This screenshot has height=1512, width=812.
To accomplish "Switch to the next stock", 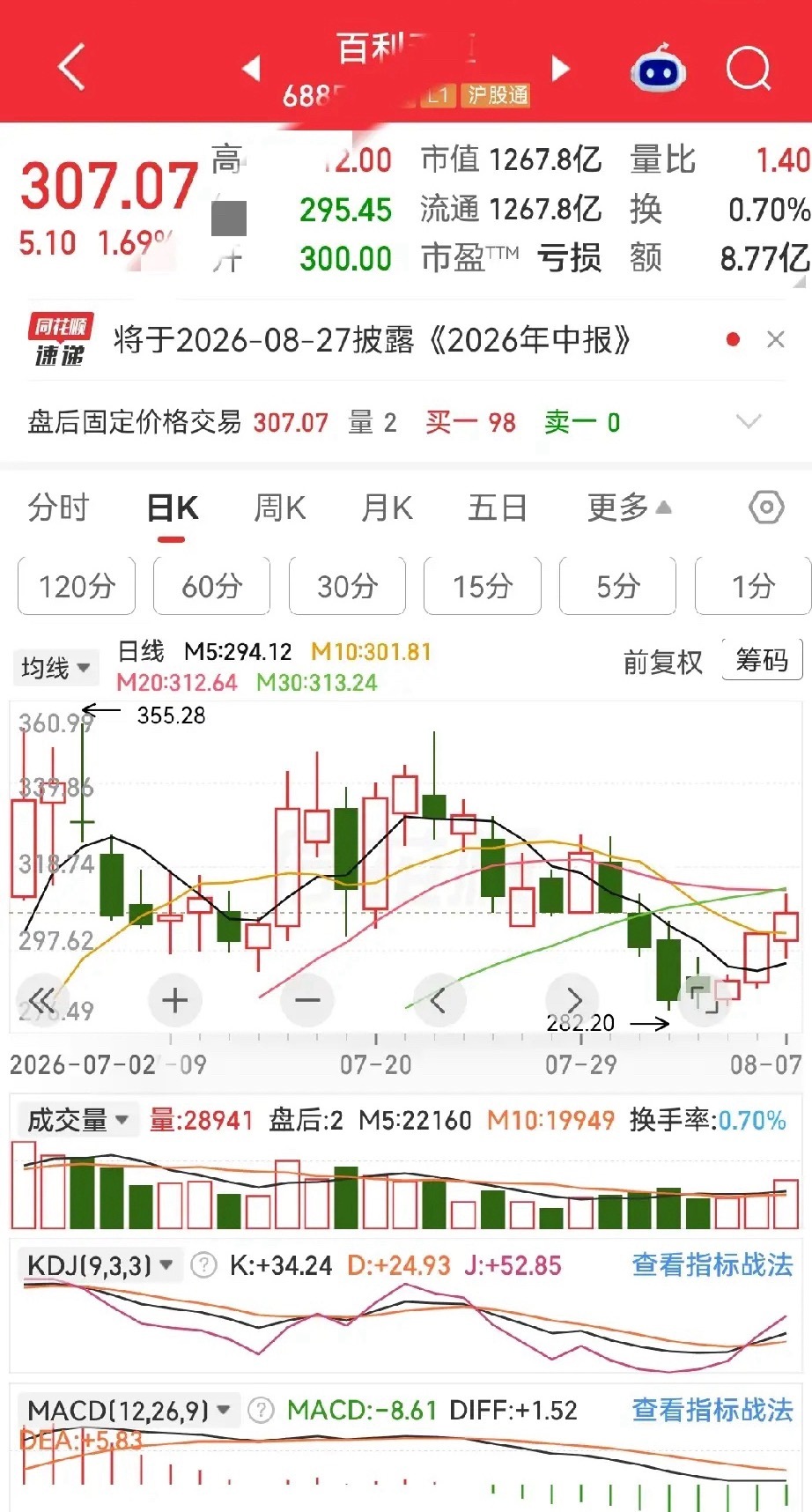I will (x=560, y=68).
